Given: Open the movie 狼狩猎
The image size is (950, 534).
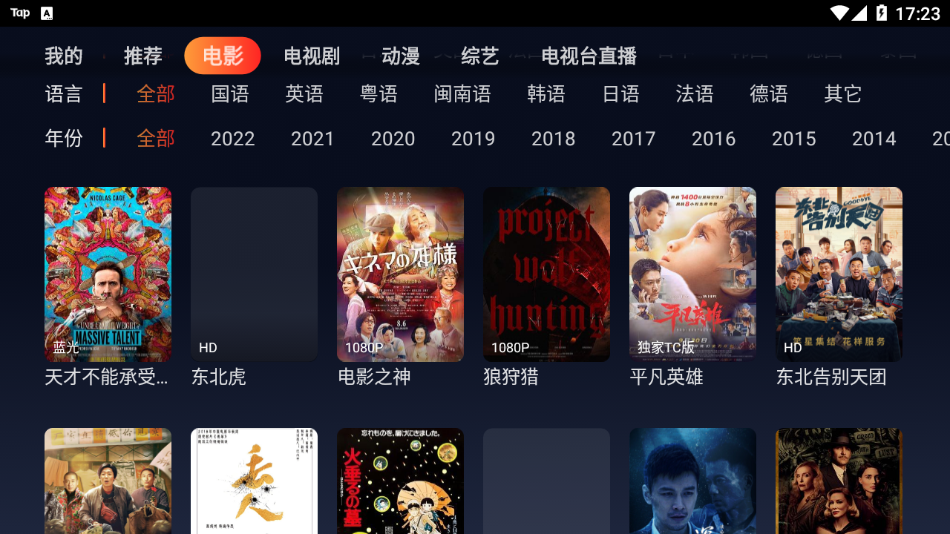Looking at the screenshot, I should (x=546, y=275).
